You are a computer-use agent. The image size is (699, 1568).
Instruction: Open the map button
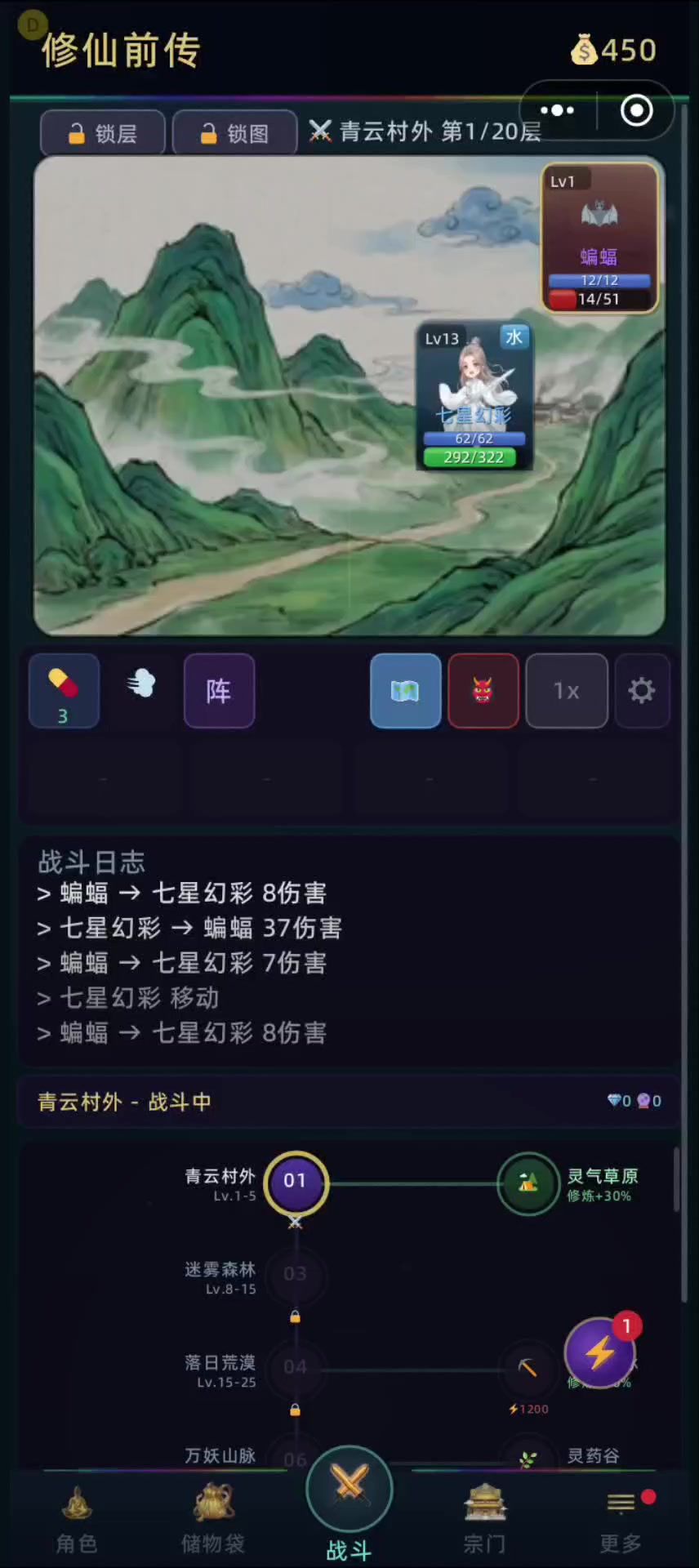[405, 691]
